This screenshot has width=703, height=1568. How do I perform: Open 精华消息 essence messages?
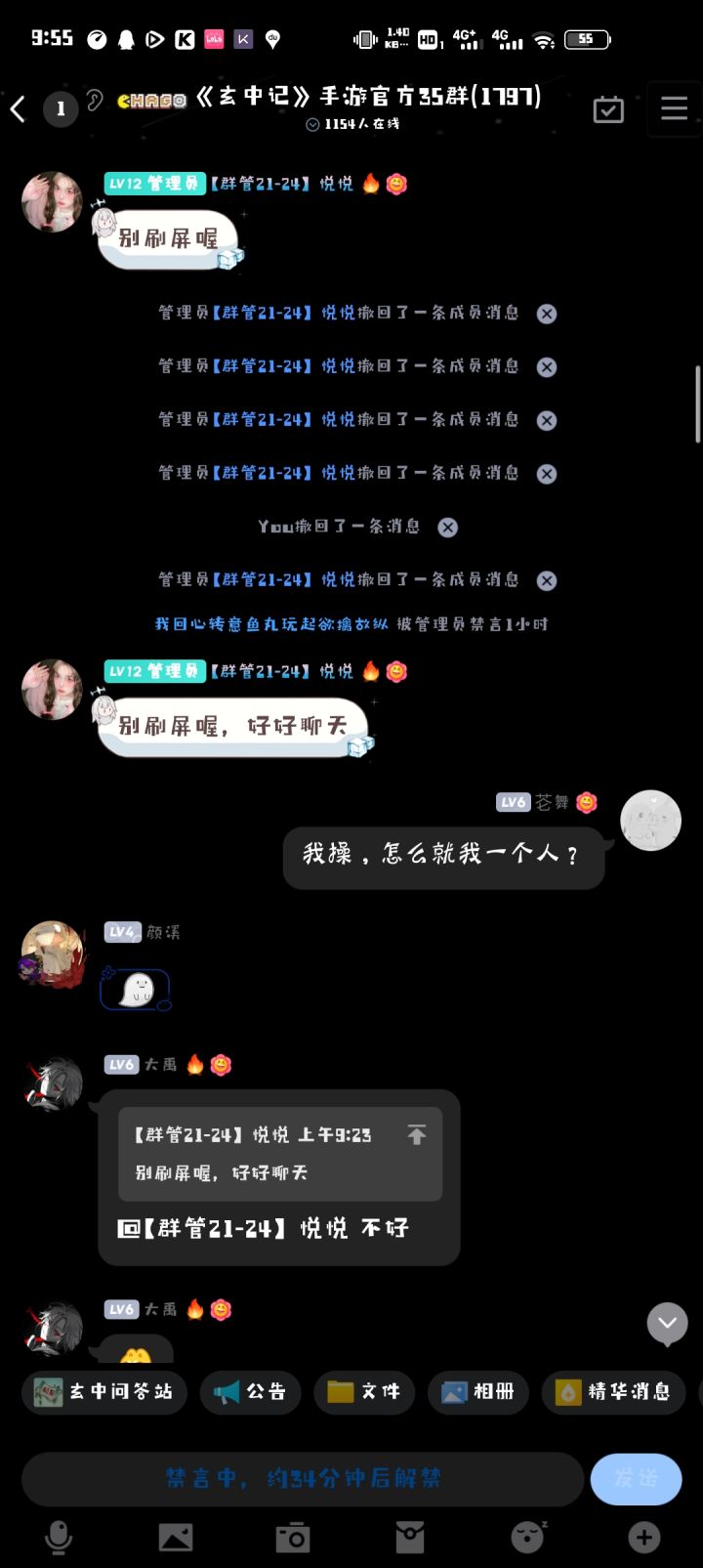[x=613, y=1392]
